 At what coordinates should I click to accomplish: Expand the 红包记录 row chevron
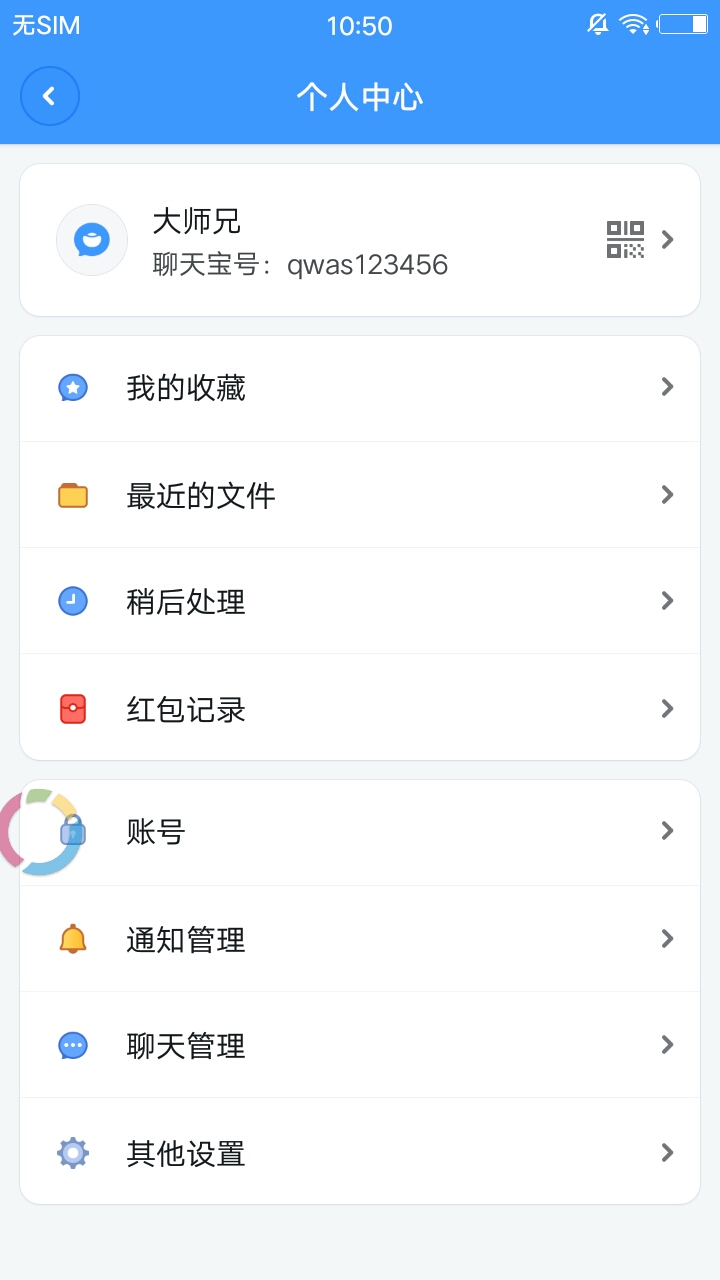[667, 708]
